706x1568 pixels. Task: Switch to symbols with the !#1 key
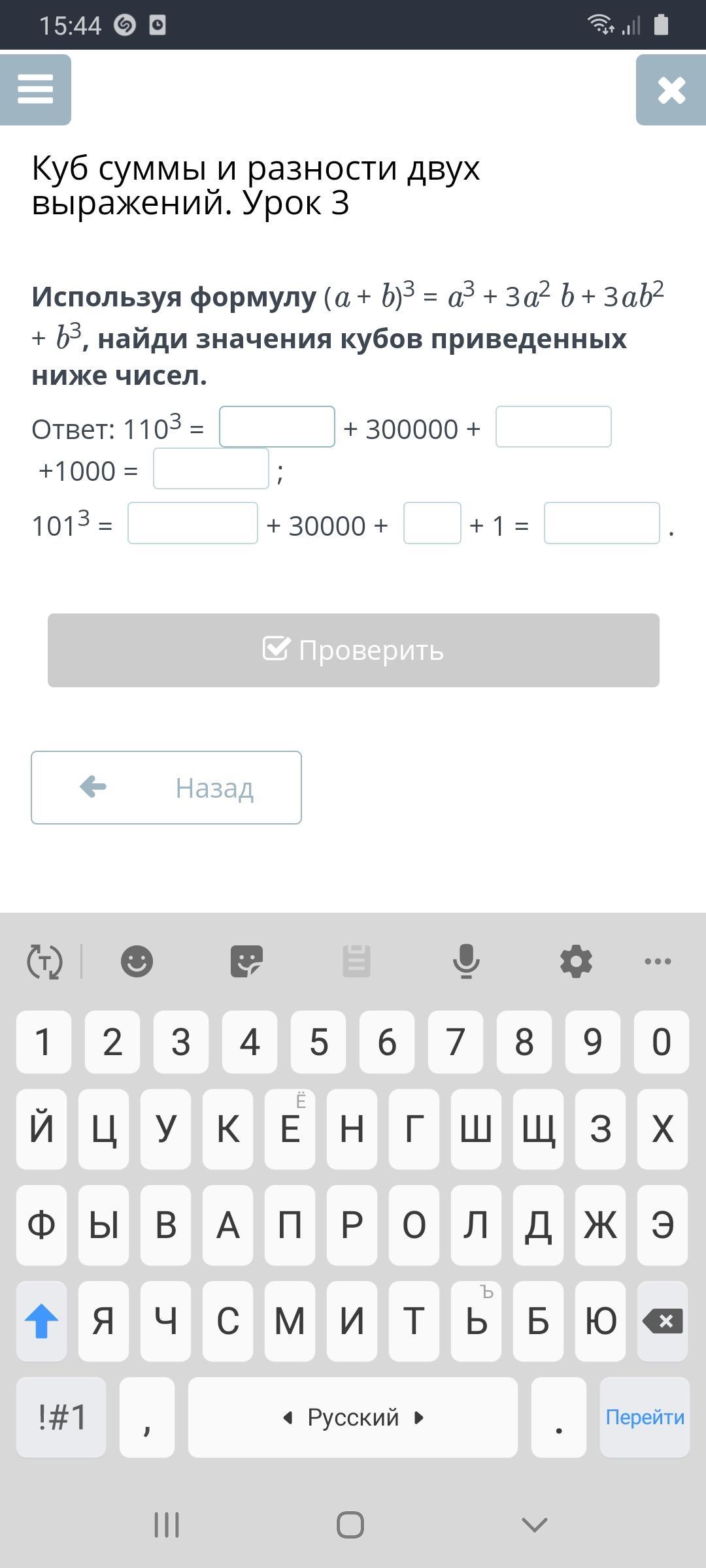click(61, 1417)
